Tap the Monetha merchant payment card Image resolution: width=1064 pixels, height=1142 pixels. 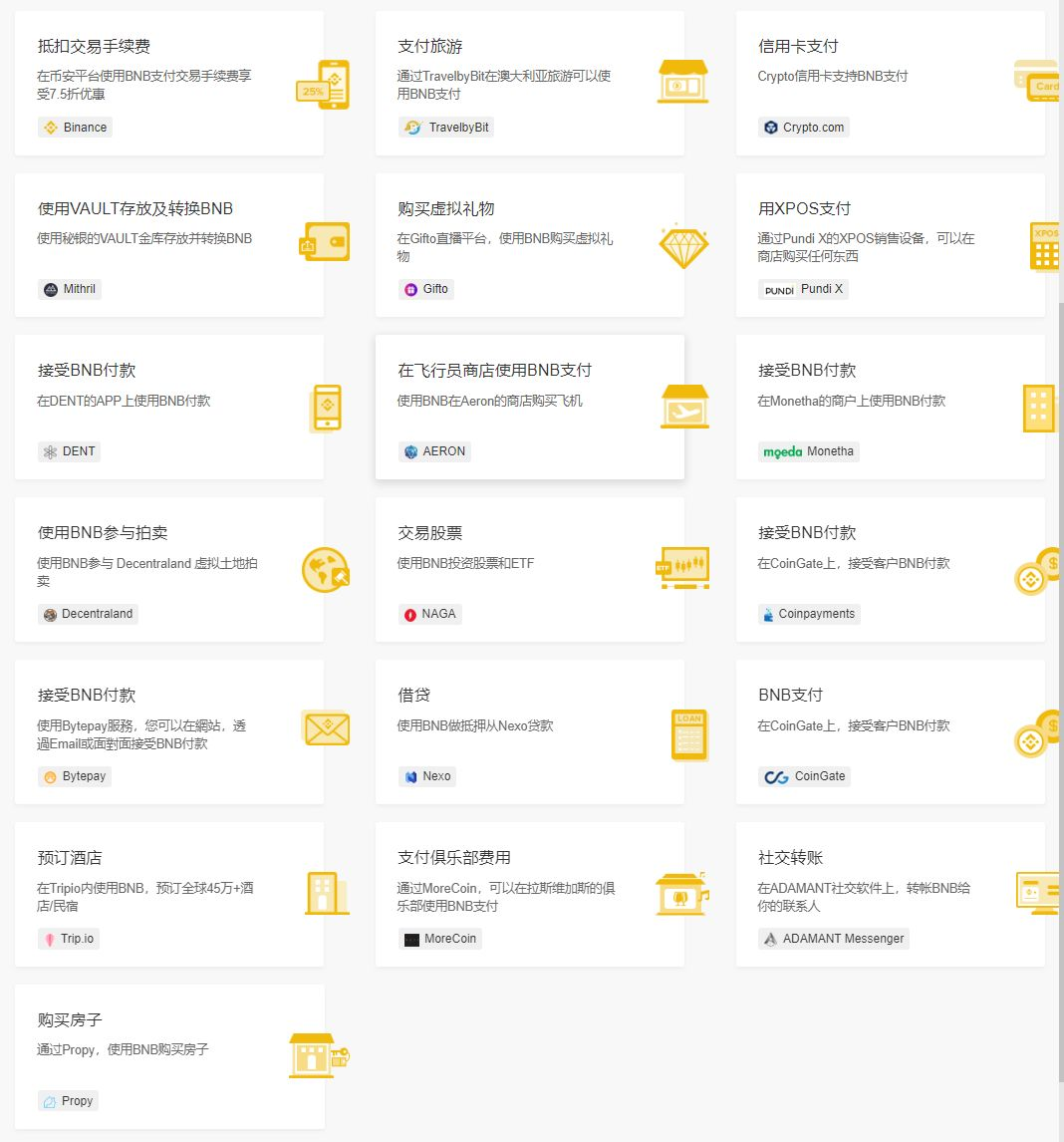coord(890,407)
